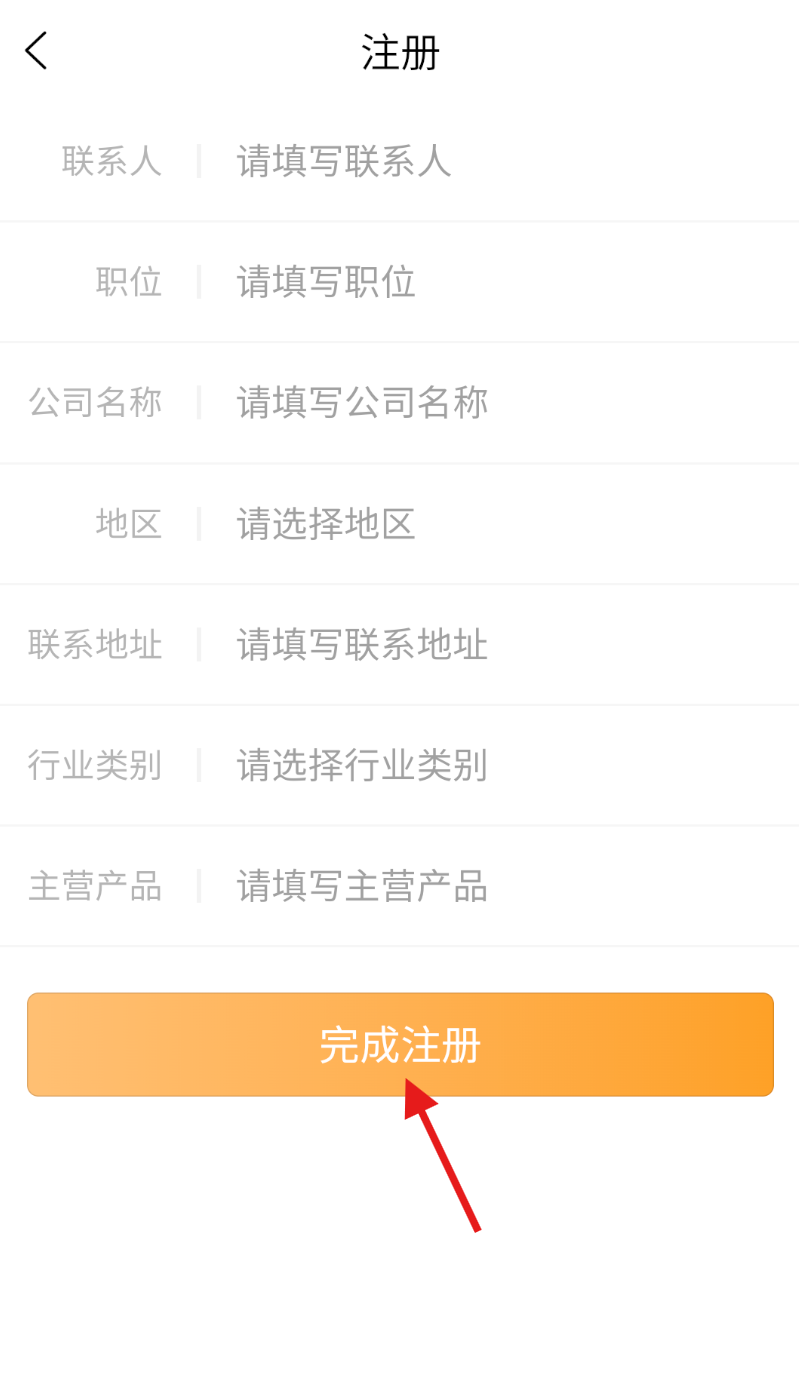Open the 地区 region picker

pyautogui.click(x=500, y=524)
